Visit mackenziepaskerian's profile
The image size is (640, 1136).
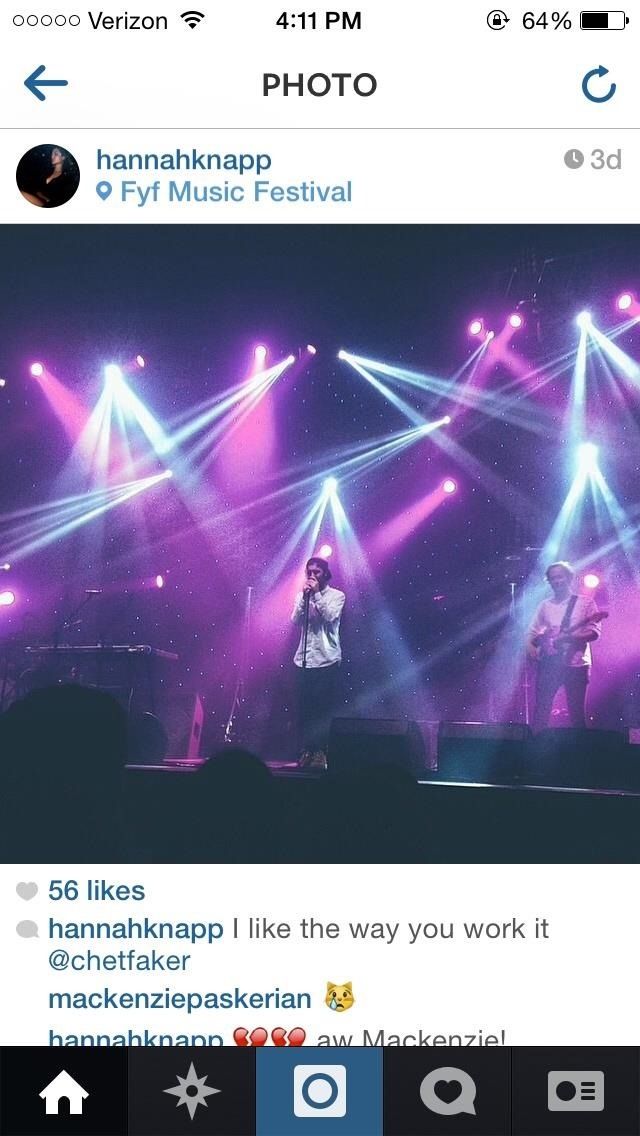pos(180,999)
